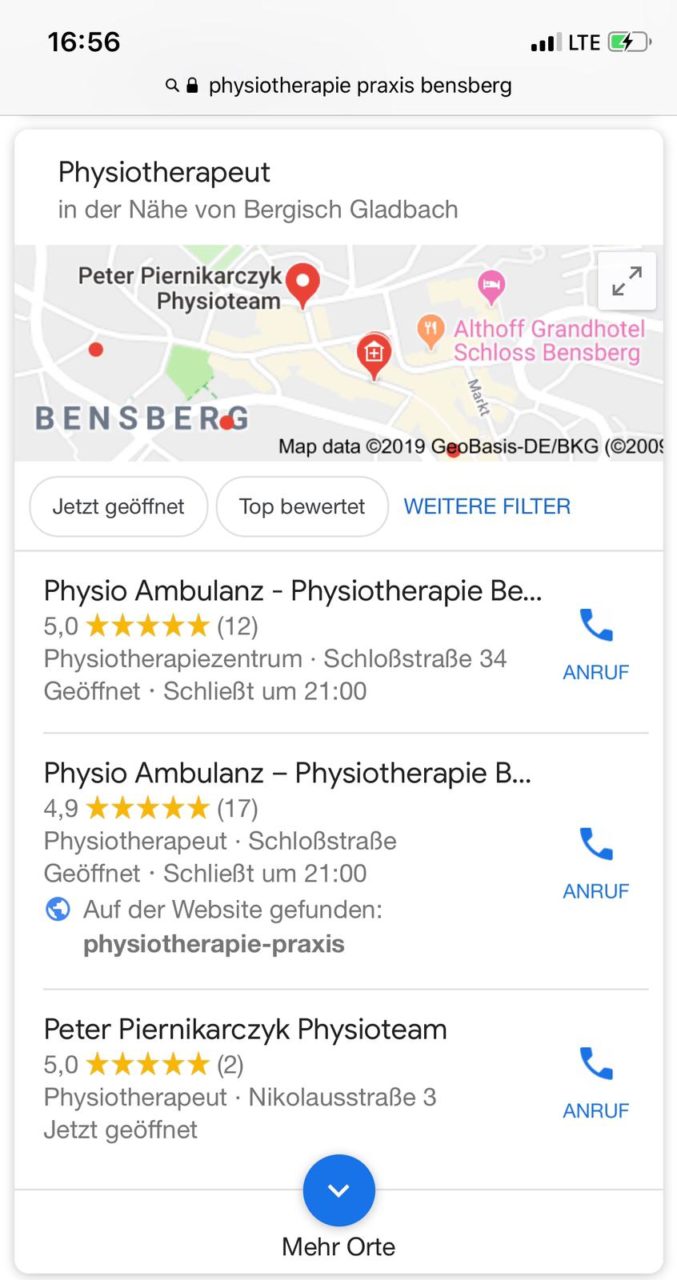This screenshot has width=677, height=1280.
Task: Call Physio Ambulanz rated 4,9 with 17 reviews
Action: click(596, 863)
